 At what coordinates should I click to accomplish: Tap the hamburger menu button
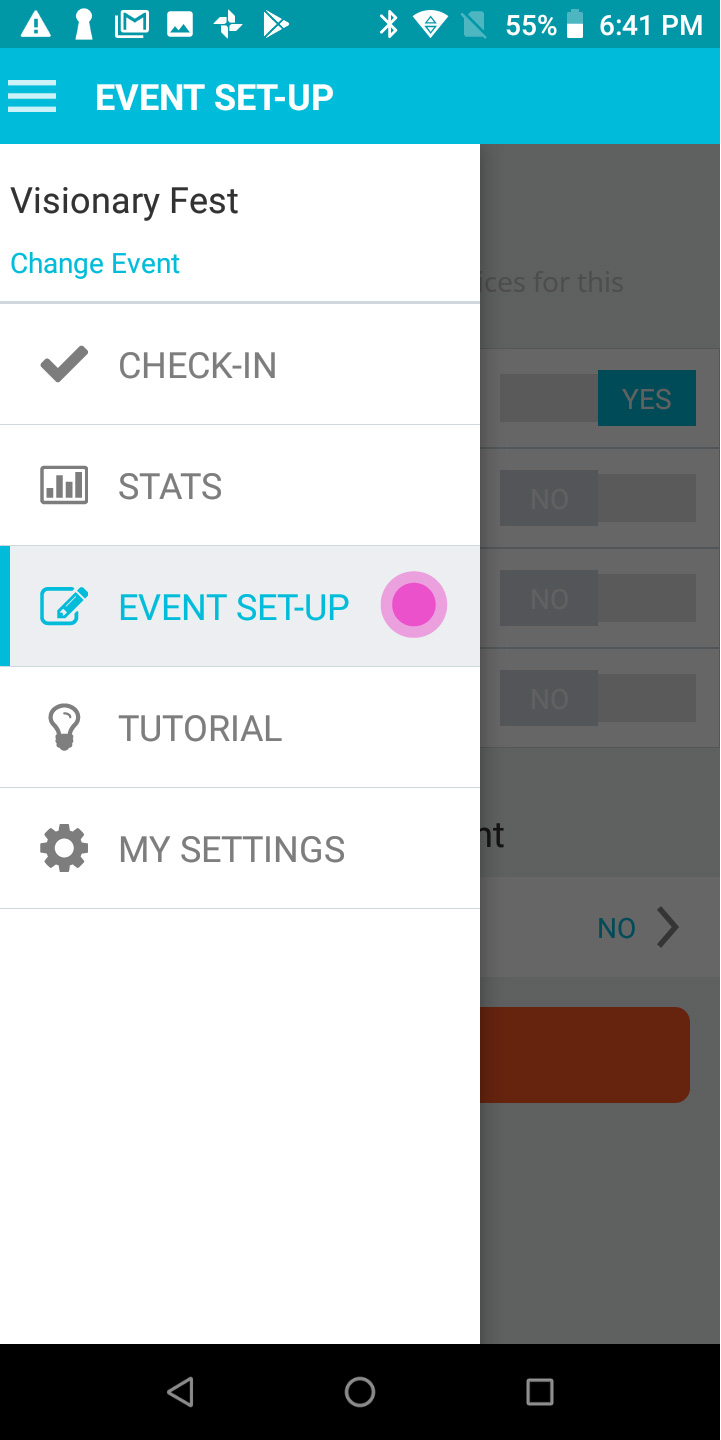pyautogui.click(x=32, y=97)
